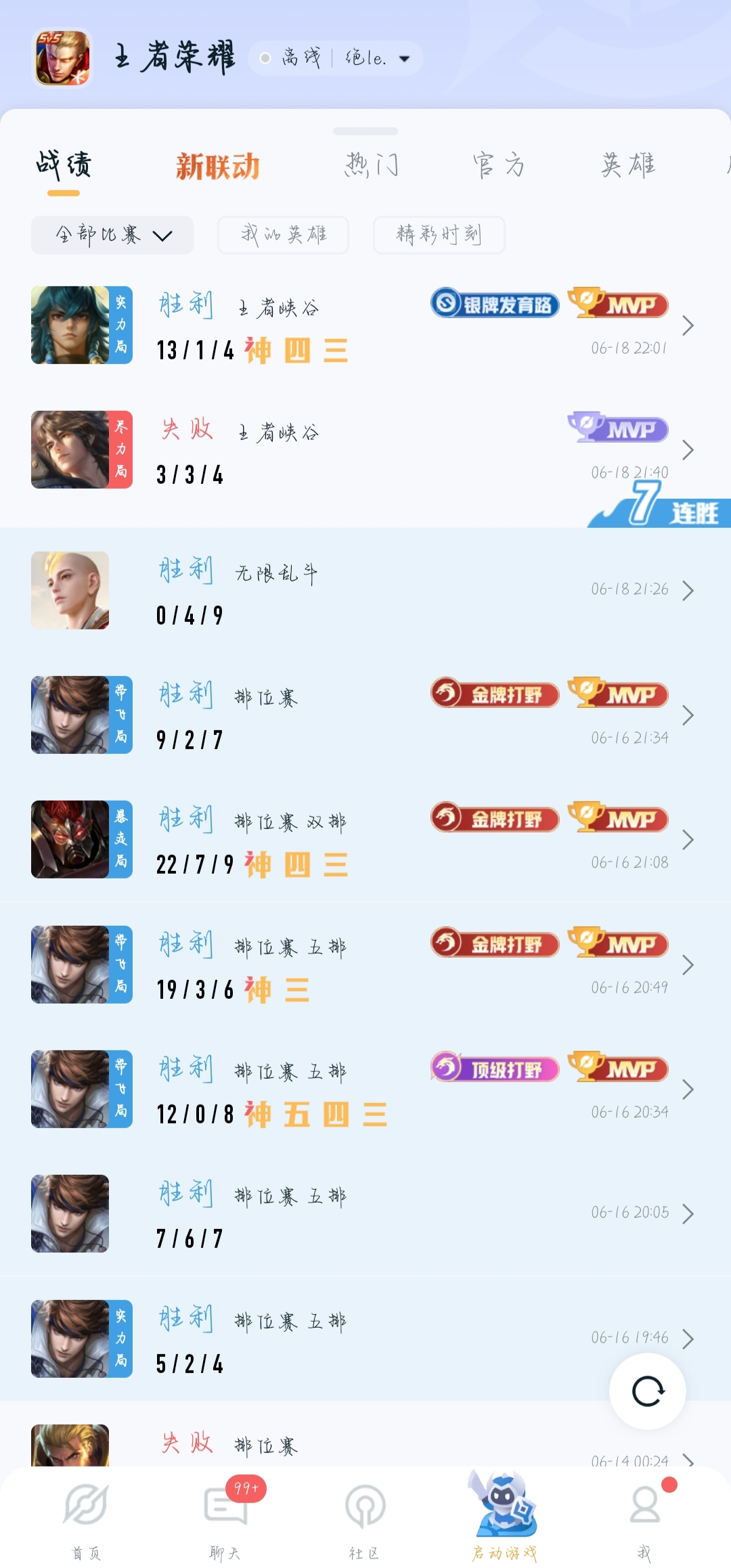Open the 19/3/6 排位赛 五排 match
The width and height of the screenshot is (731, 1568).
pyautogui.click(x=365, y=966)
